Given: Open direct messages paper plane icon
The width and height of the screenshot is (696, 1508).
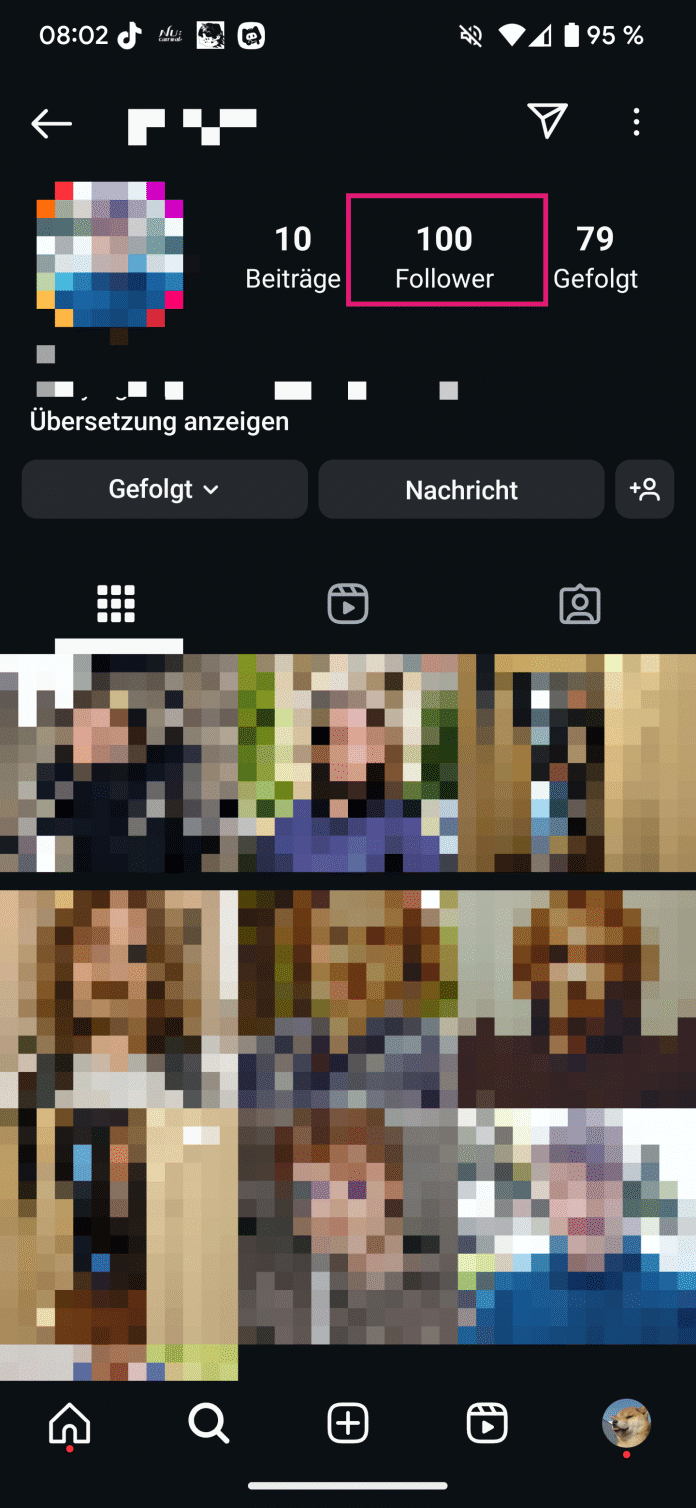Looking at the screenshot, I should click(x=547, y=121).
